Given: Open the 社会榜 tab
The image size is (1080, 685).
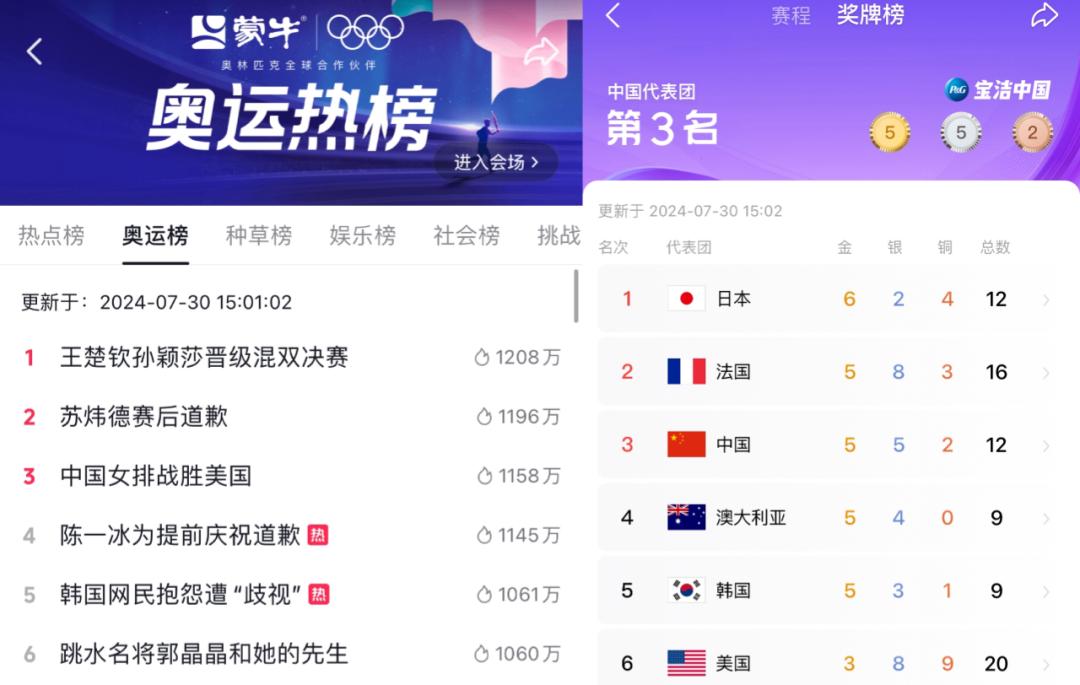Looking at the screenshot, I should point(466,235).
